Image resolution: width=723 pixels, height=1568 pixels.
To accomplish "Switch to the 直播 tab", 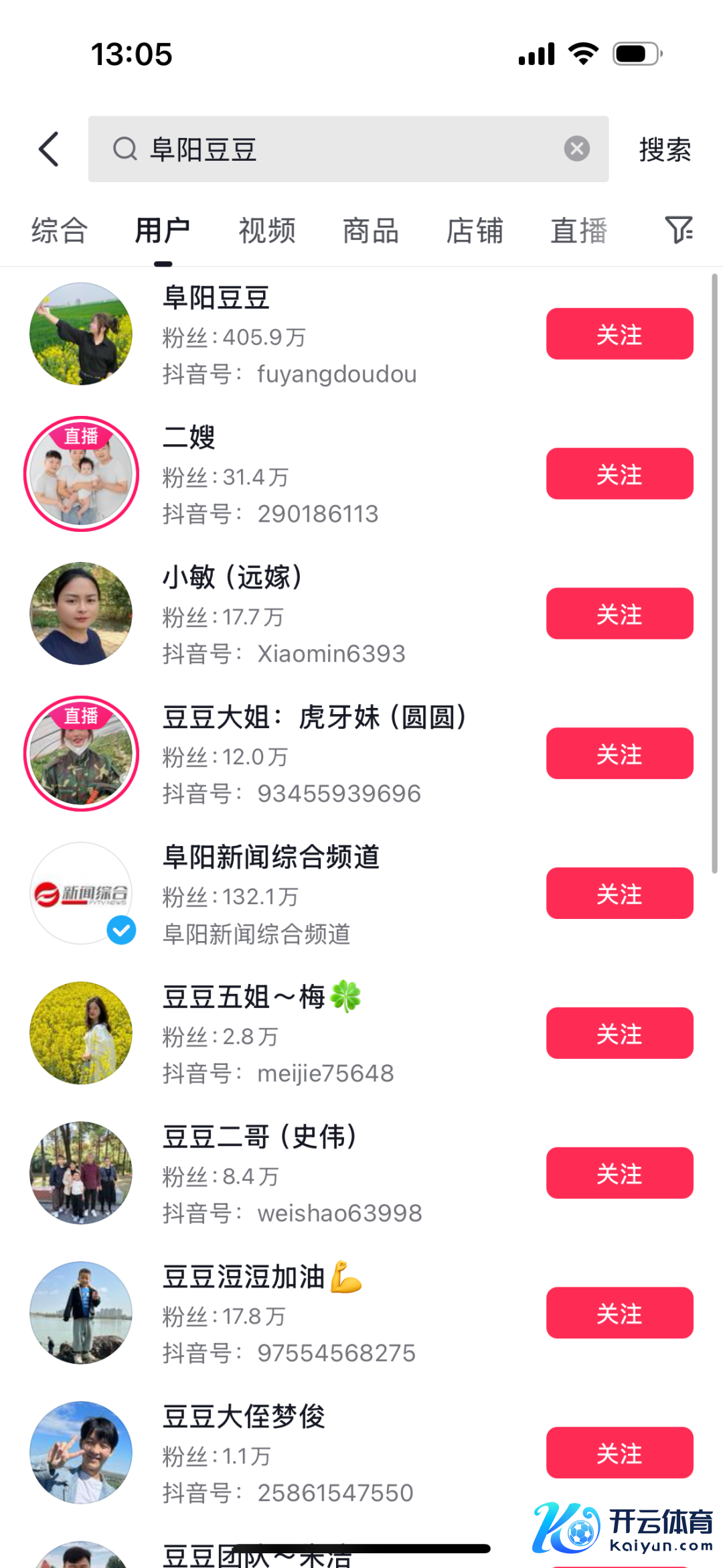I will (x=578, y=230).
